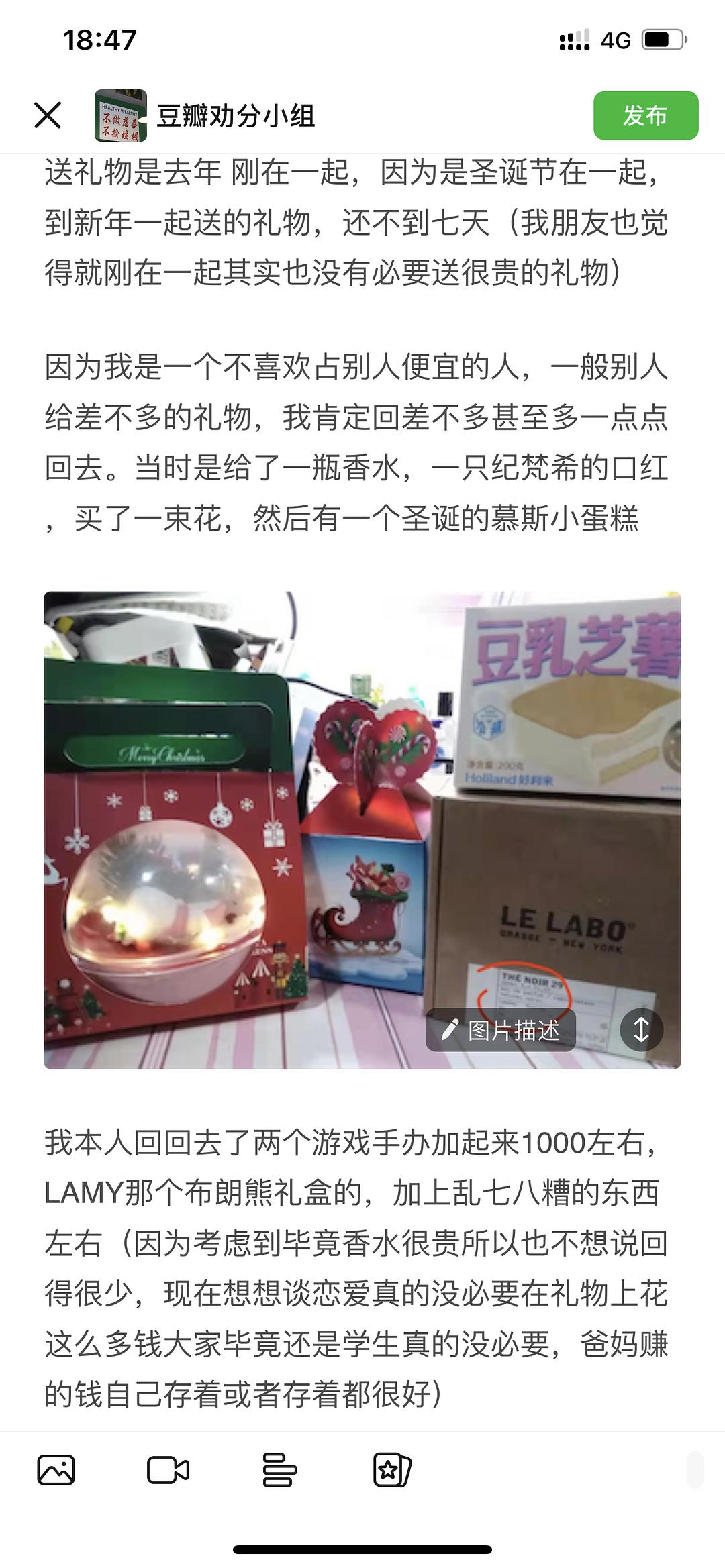Open the star card toolbar item

(x=391, y=1470)
